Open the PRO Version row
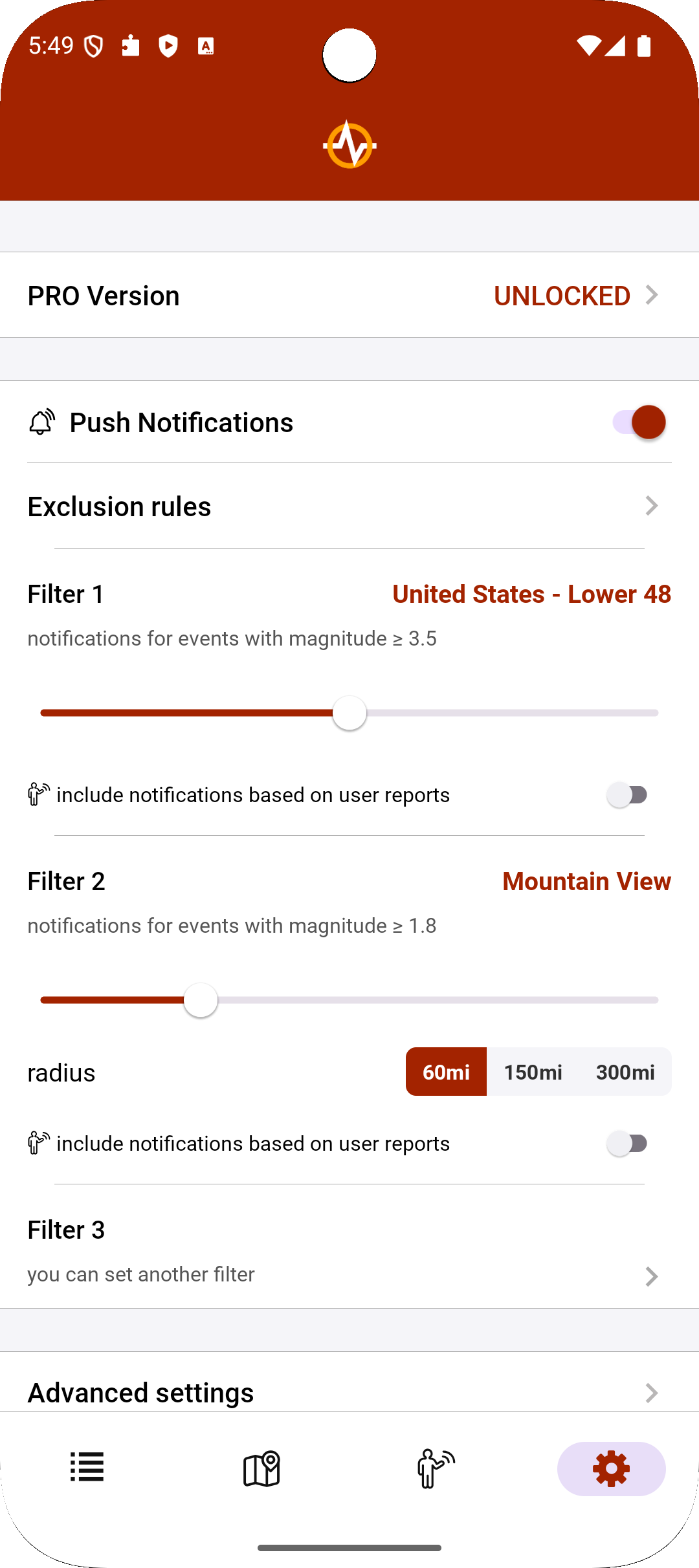Screen dimensions: 699x1568 [349, 295]
